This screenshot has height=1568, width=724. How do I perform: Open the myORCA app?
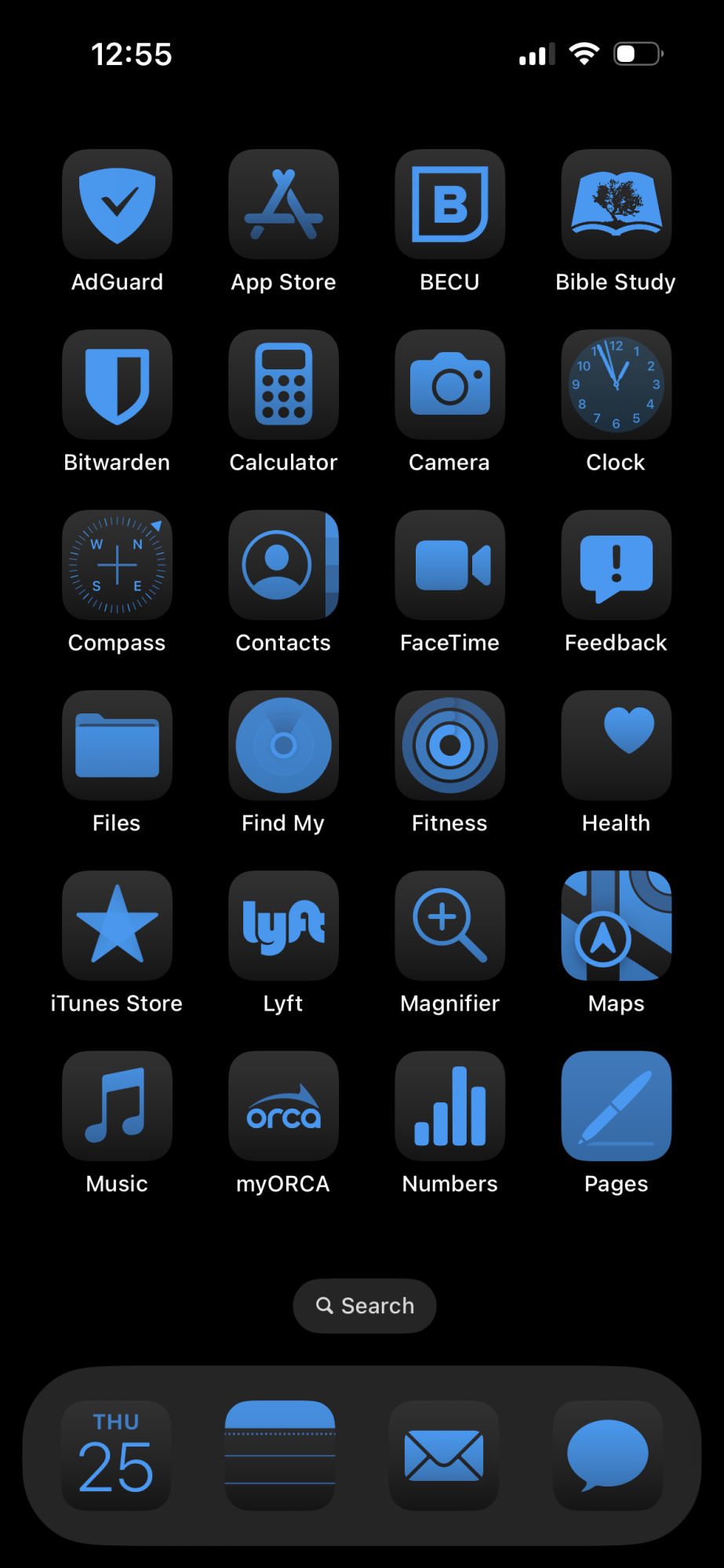point(283,1106)
